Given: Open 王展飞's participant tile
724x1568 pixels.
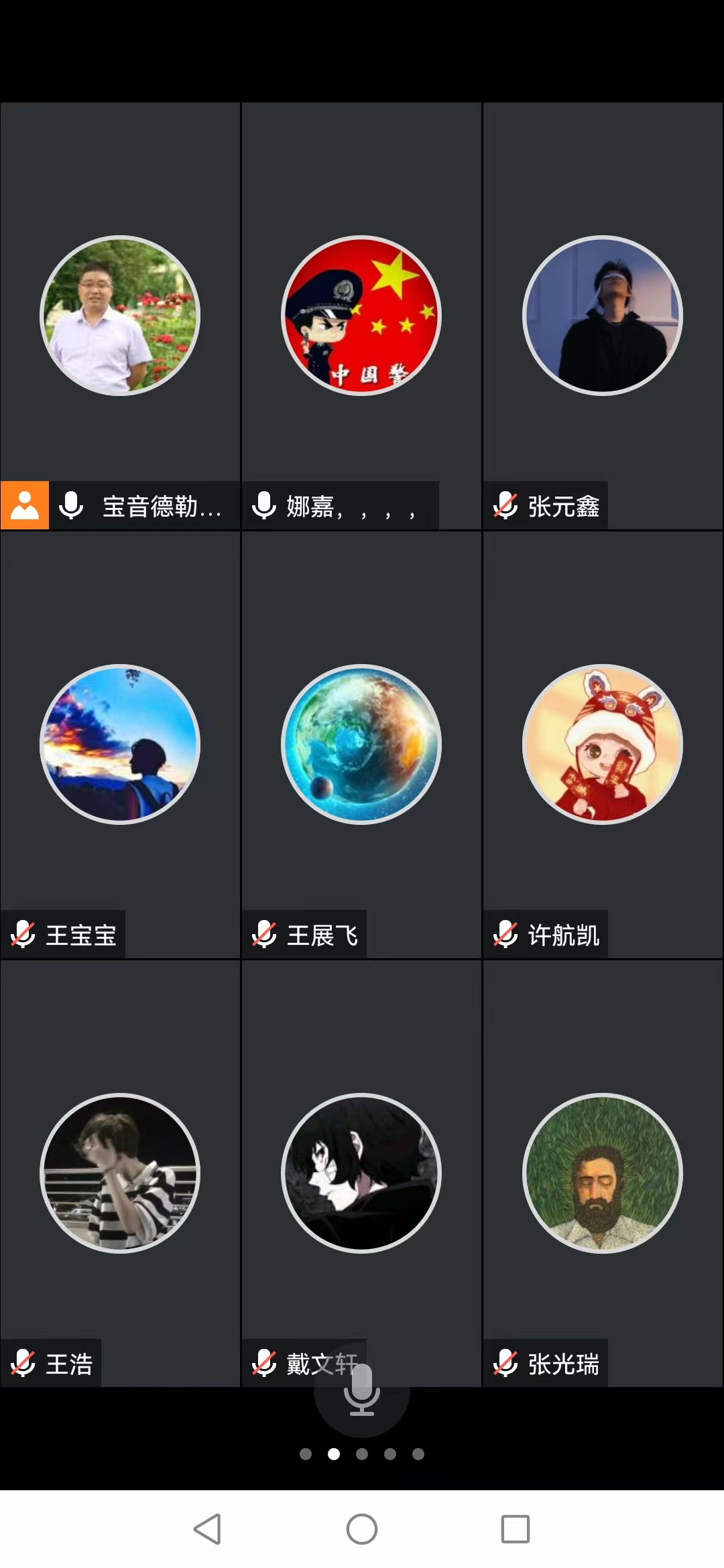Looking at the screenshot, I should pyautogui.click(x=361, y=744).
